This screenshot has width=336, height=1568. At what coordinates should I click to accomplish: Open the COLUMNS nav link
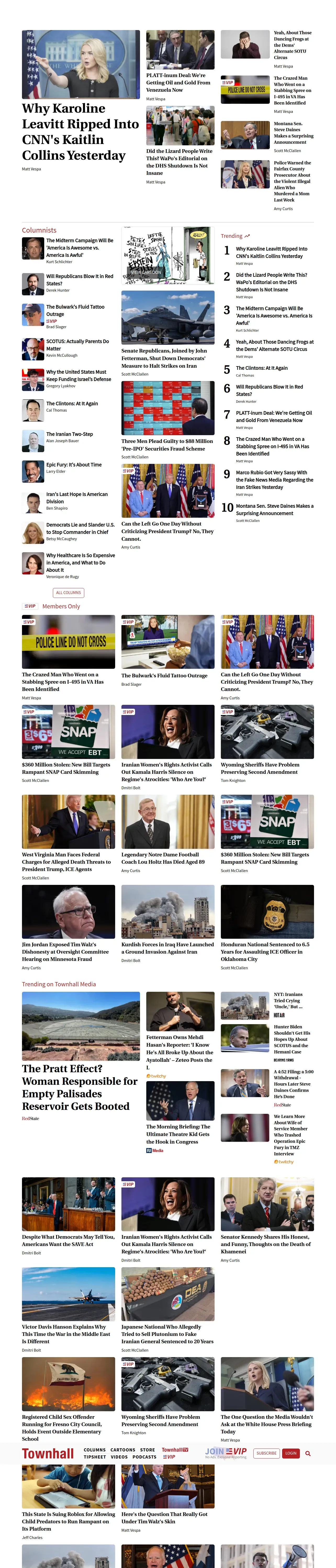pos(94,1450)
